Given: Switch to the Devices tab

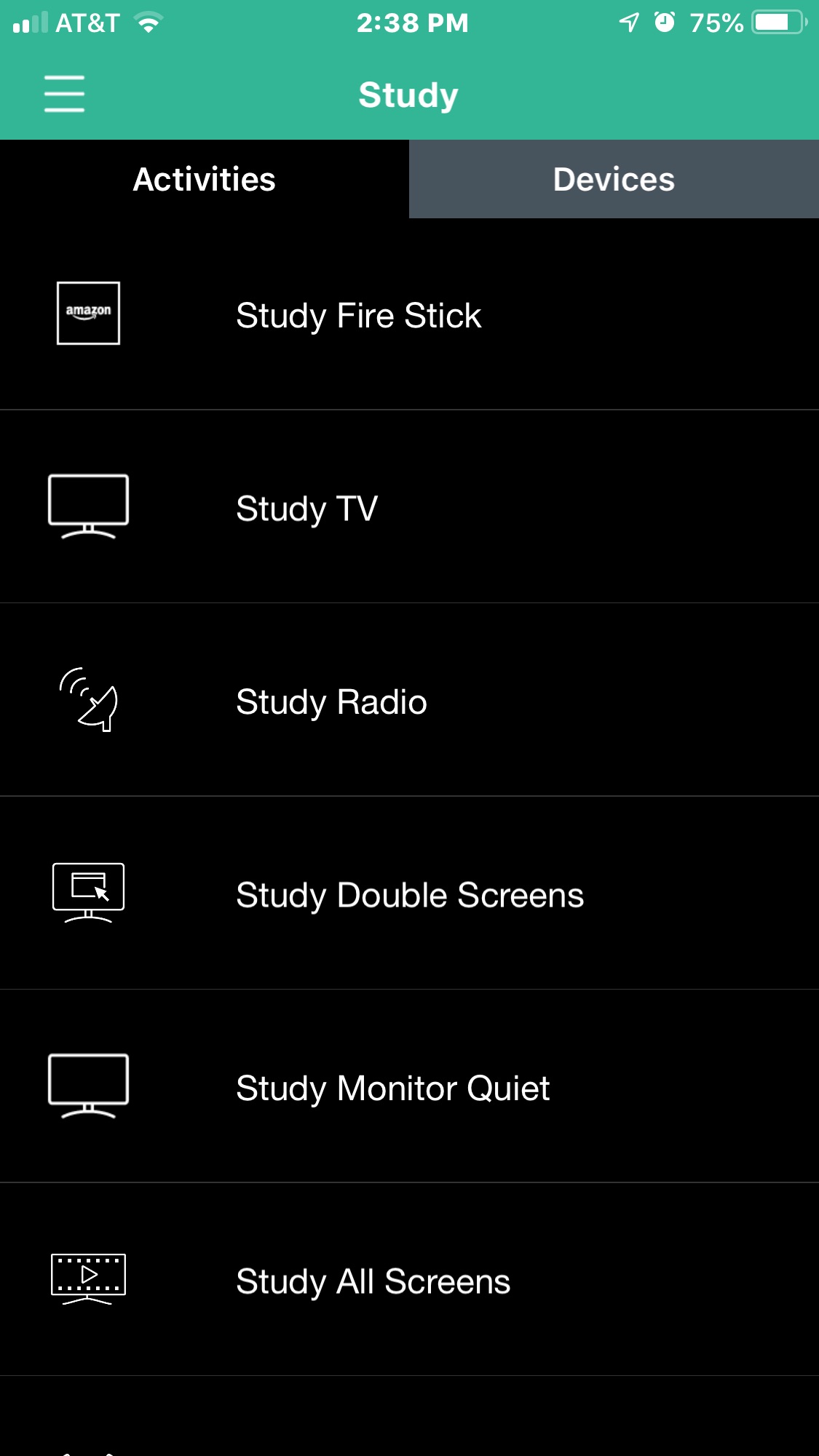Looking at the screenshot, I should (614, 179).
